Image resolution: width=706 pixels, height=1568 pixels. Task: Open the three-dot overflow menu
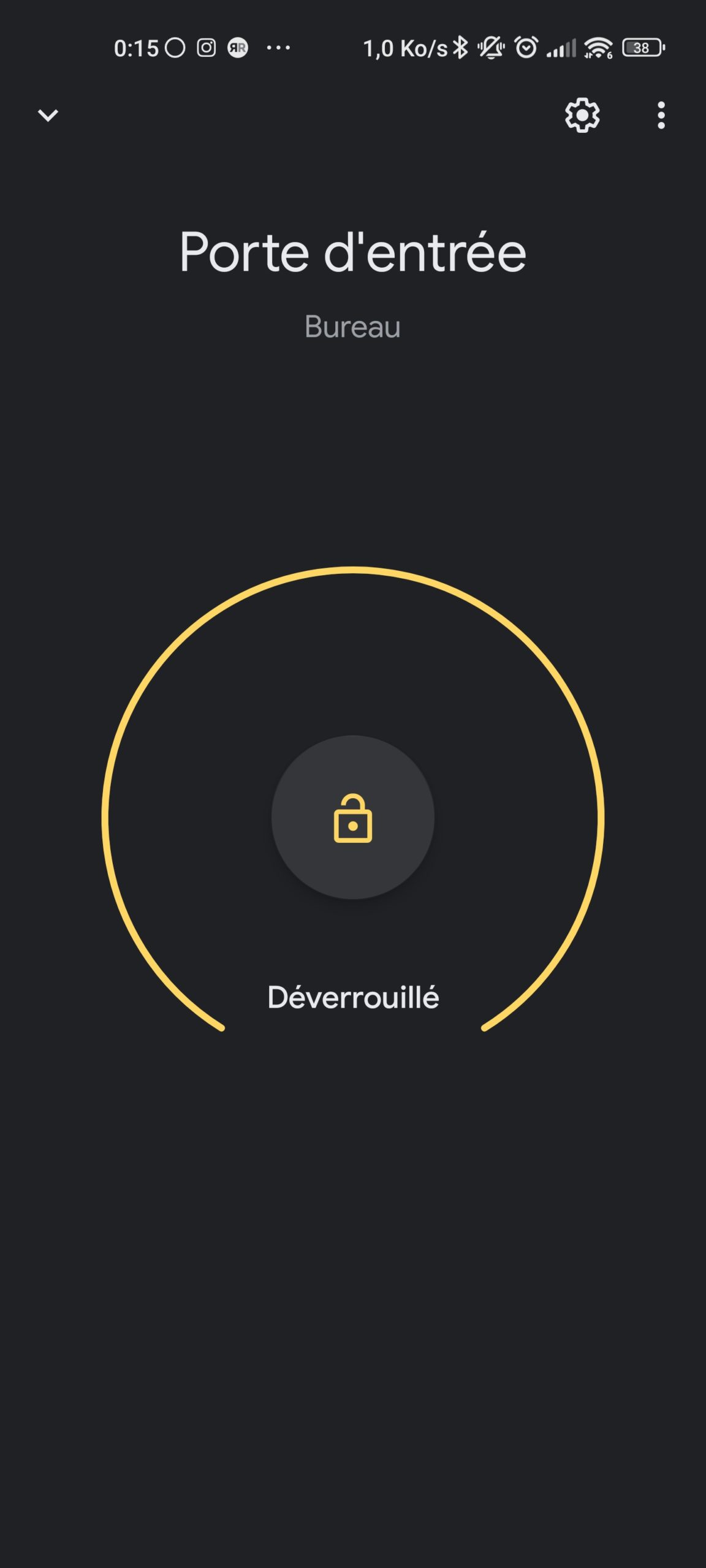click(661, 115)
